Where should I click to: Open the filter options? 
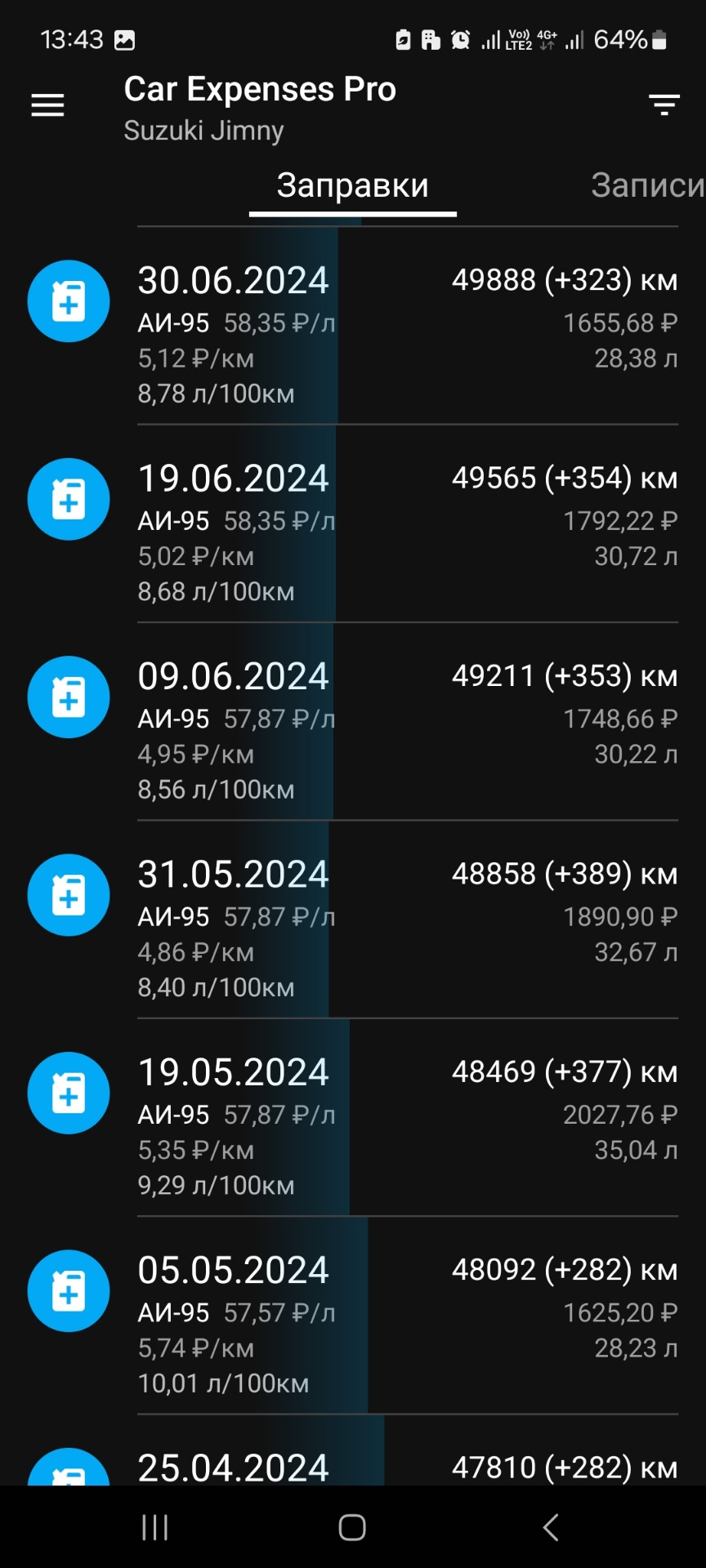[664, 105]
